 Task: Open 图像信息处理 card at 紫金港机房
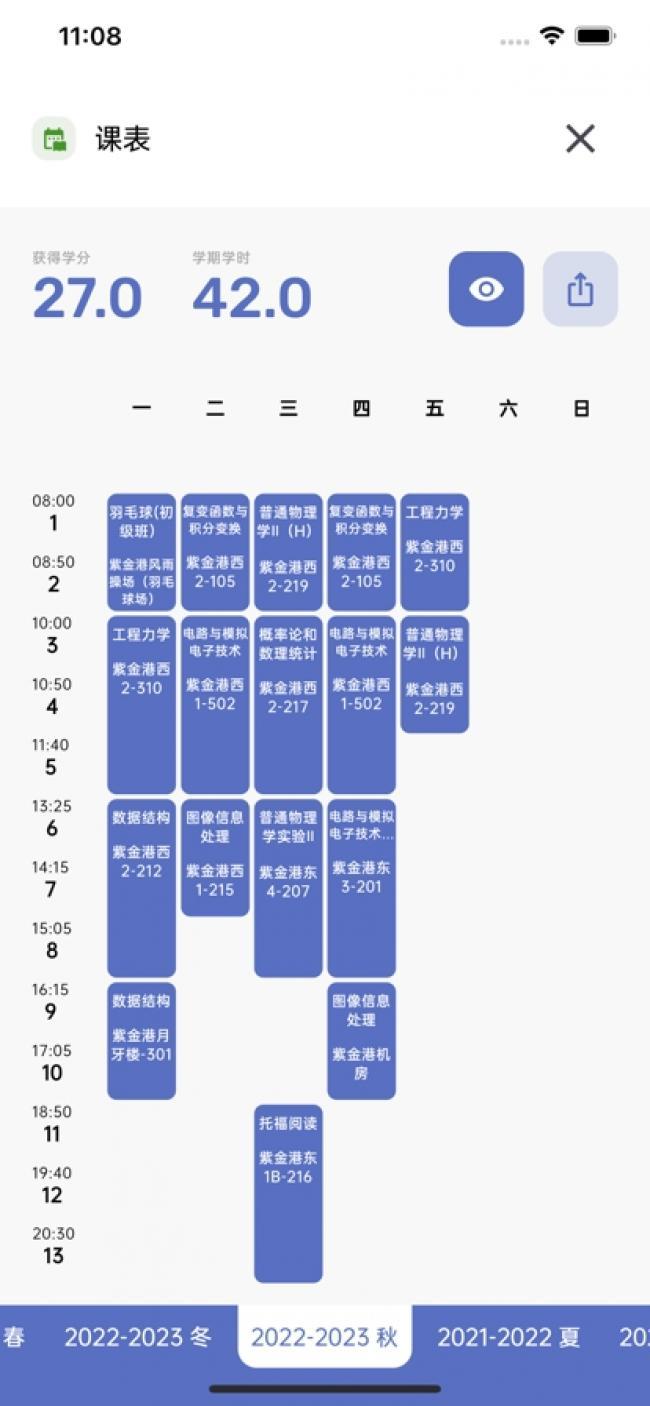(361, 1041)
